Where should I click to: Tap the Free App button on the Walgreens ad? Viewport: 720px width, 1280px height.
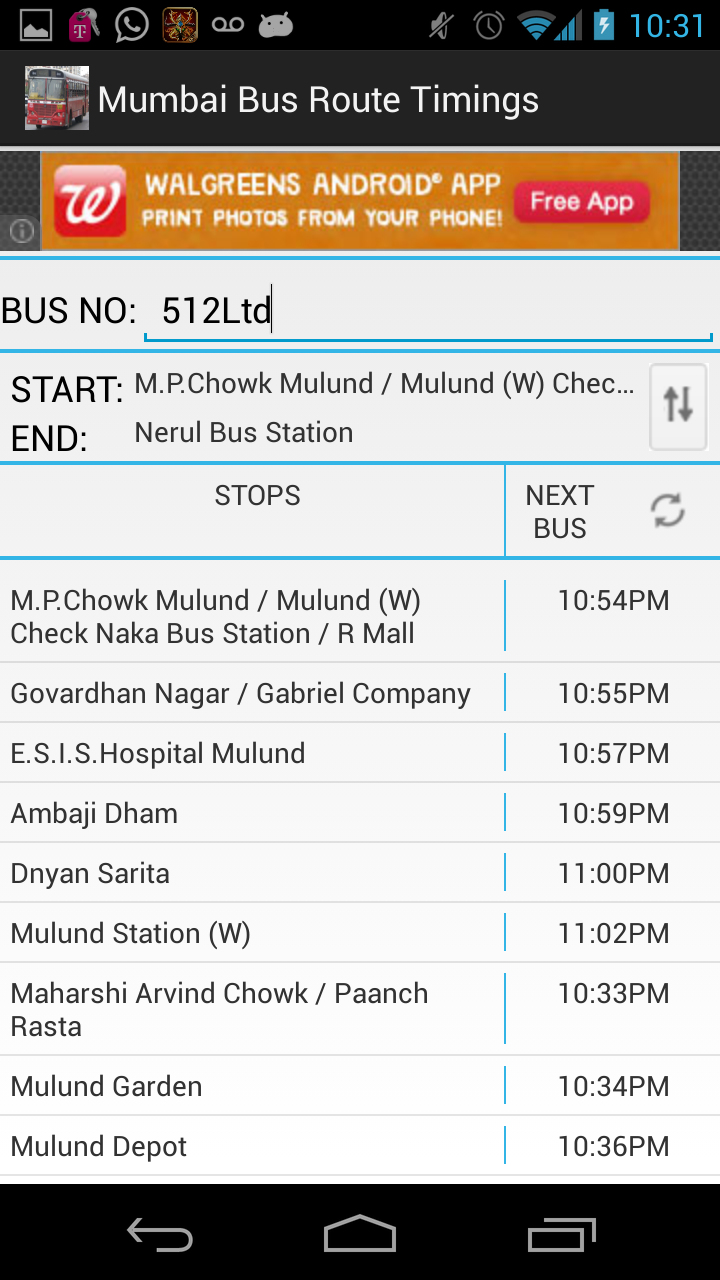point(580,201)
